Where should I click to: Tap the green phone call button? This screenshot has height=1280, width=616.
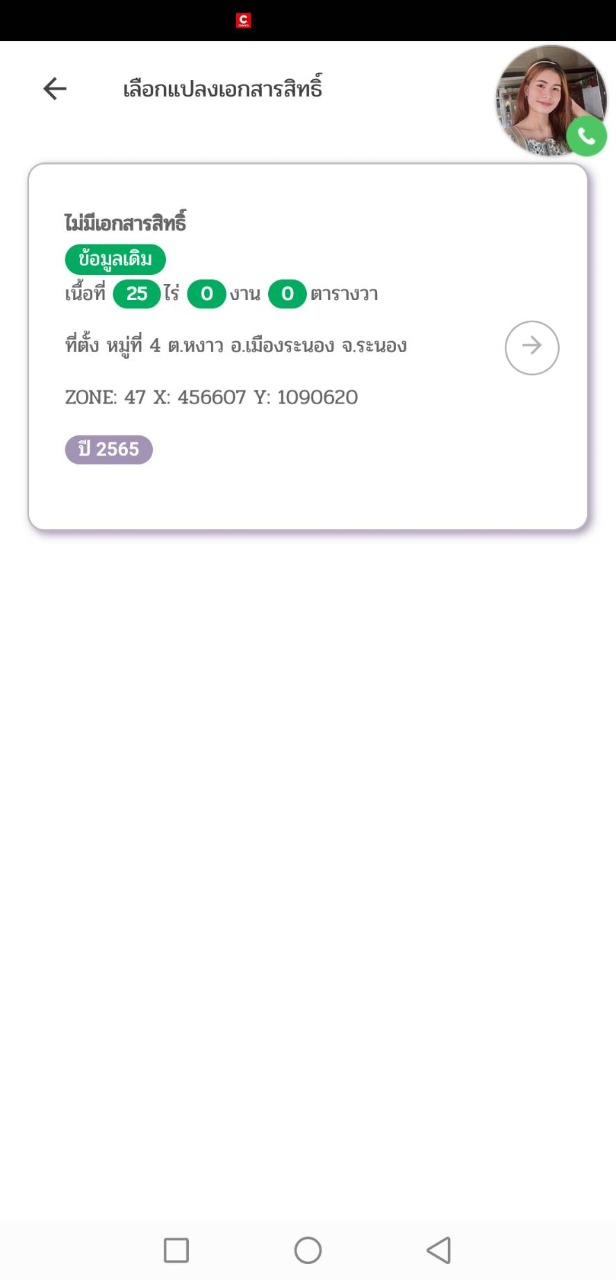[x=586, y=137]
